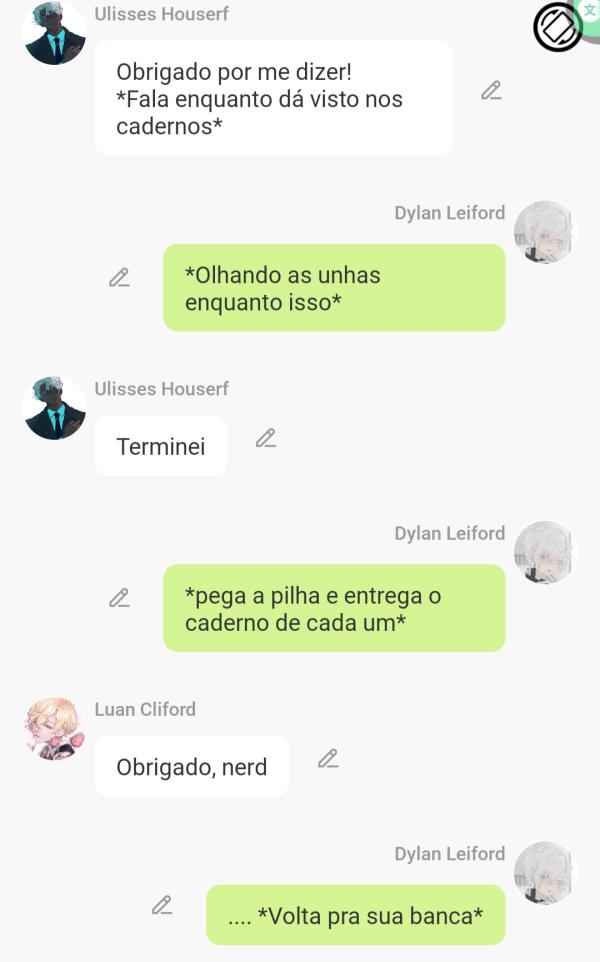Tap the pencil beside "Terminei"

266,438
